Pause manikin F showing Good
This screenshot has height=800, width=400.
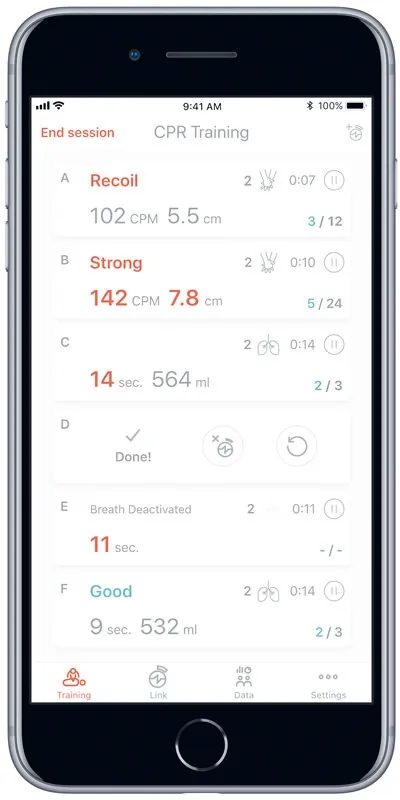click(x=334, y=591)
